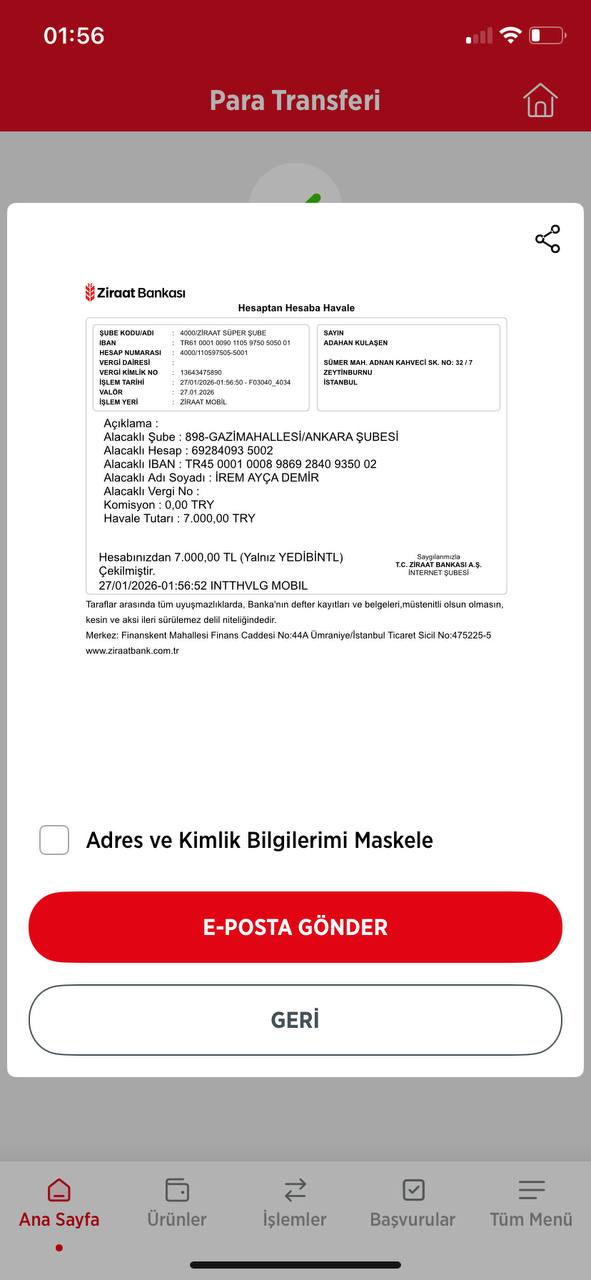The width and height of the screenshot is (591, 1280).
Task: Go to home via the house icon
Action: click(x=540, y=100)
